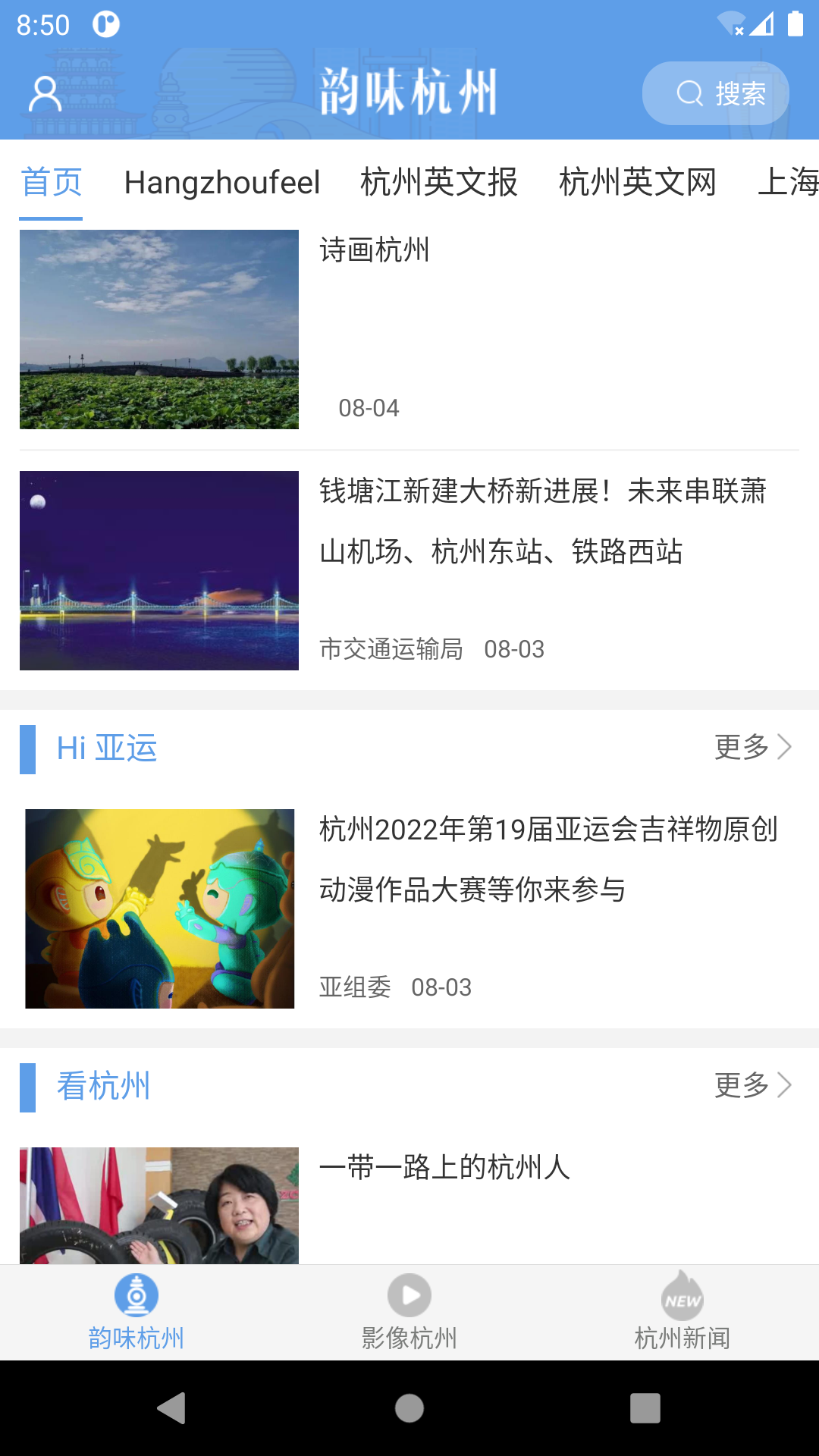Open the user profile icon
The image size is (819, 1456).
tap(45, 93)
